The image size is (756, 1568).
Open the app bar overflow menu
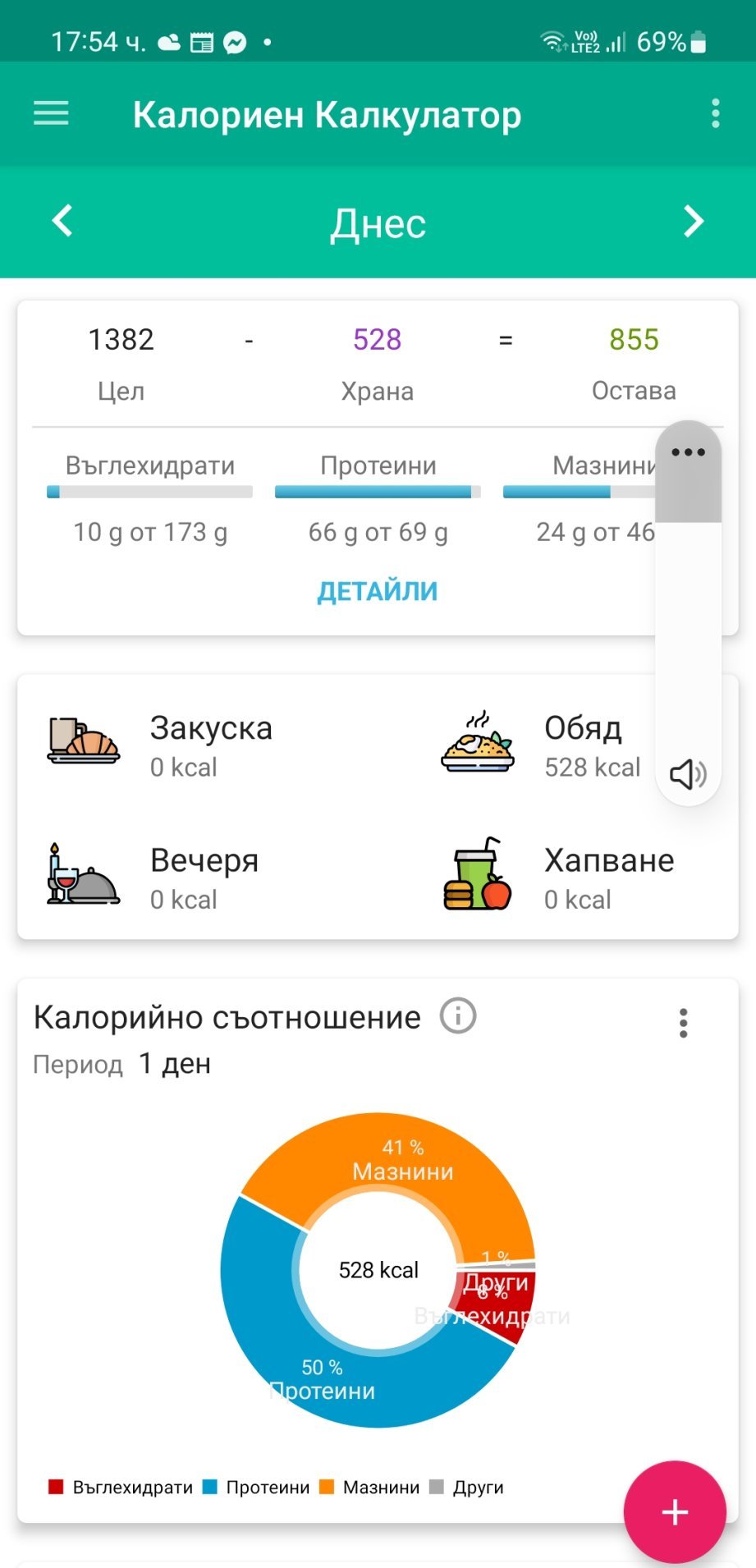pos(715,113)
